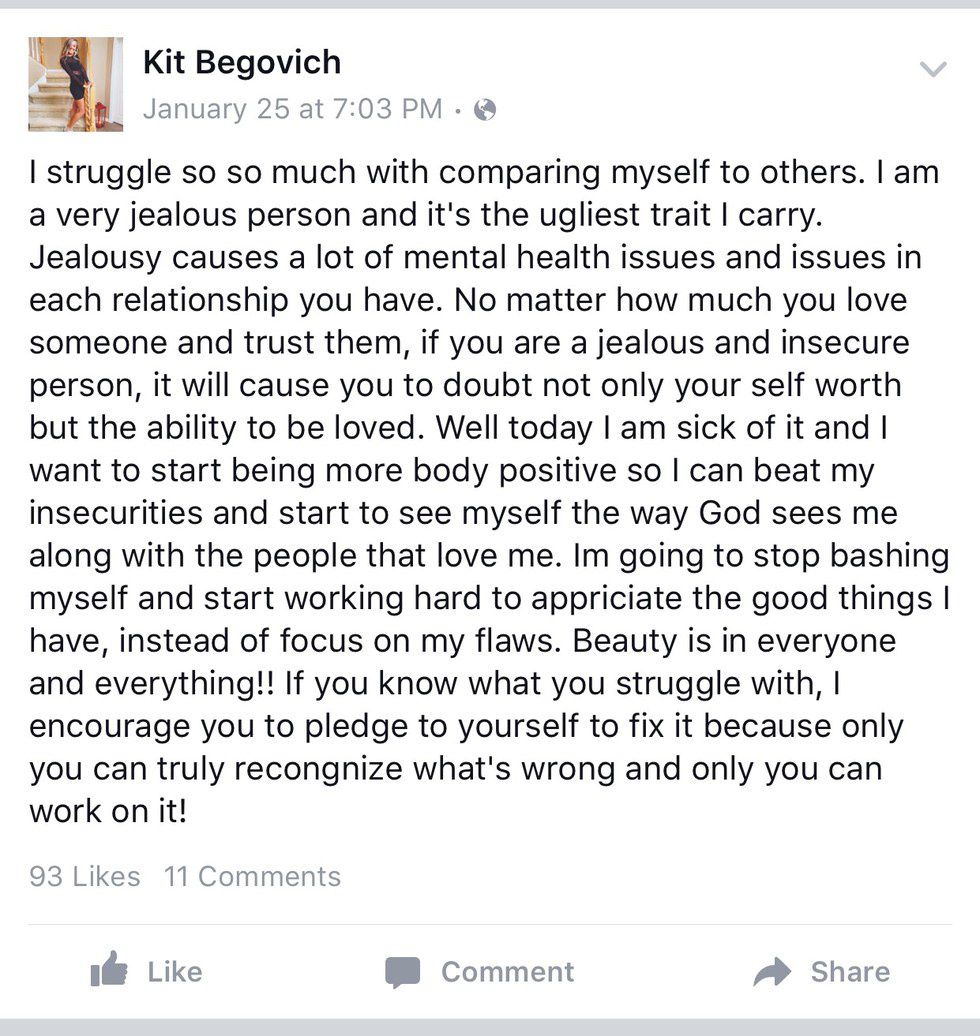The image size is (980, 1036).
Task: Expand the post options chevron
Action: pyautogui.click(x=932, y=69)
